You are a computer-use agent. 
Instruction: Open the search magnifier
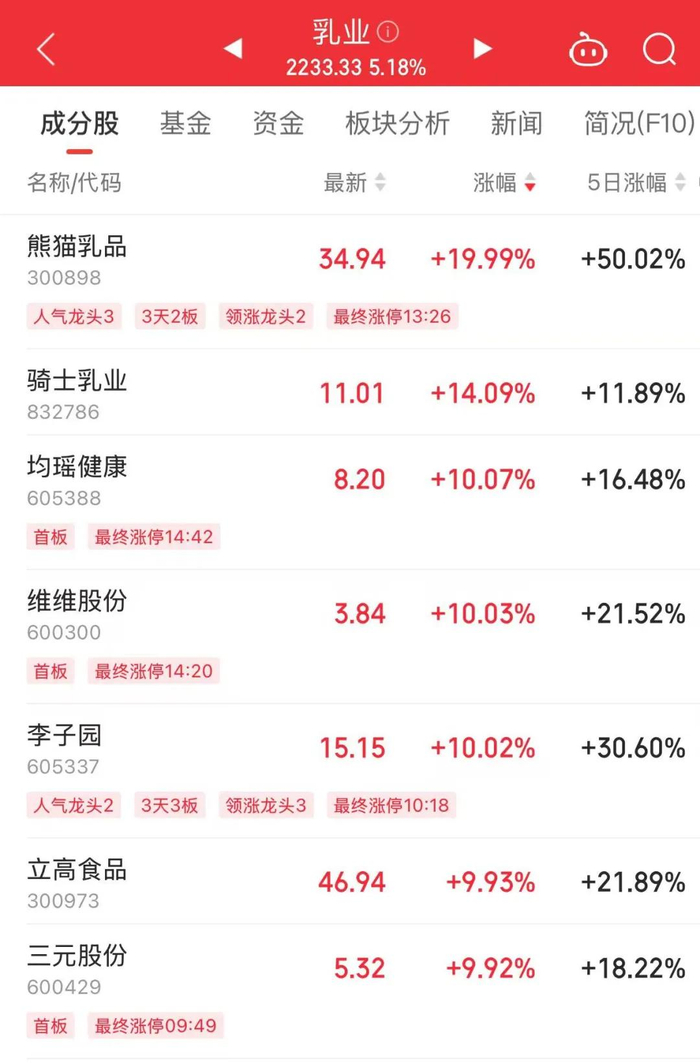pyautogui.click(x=659, y=49)
